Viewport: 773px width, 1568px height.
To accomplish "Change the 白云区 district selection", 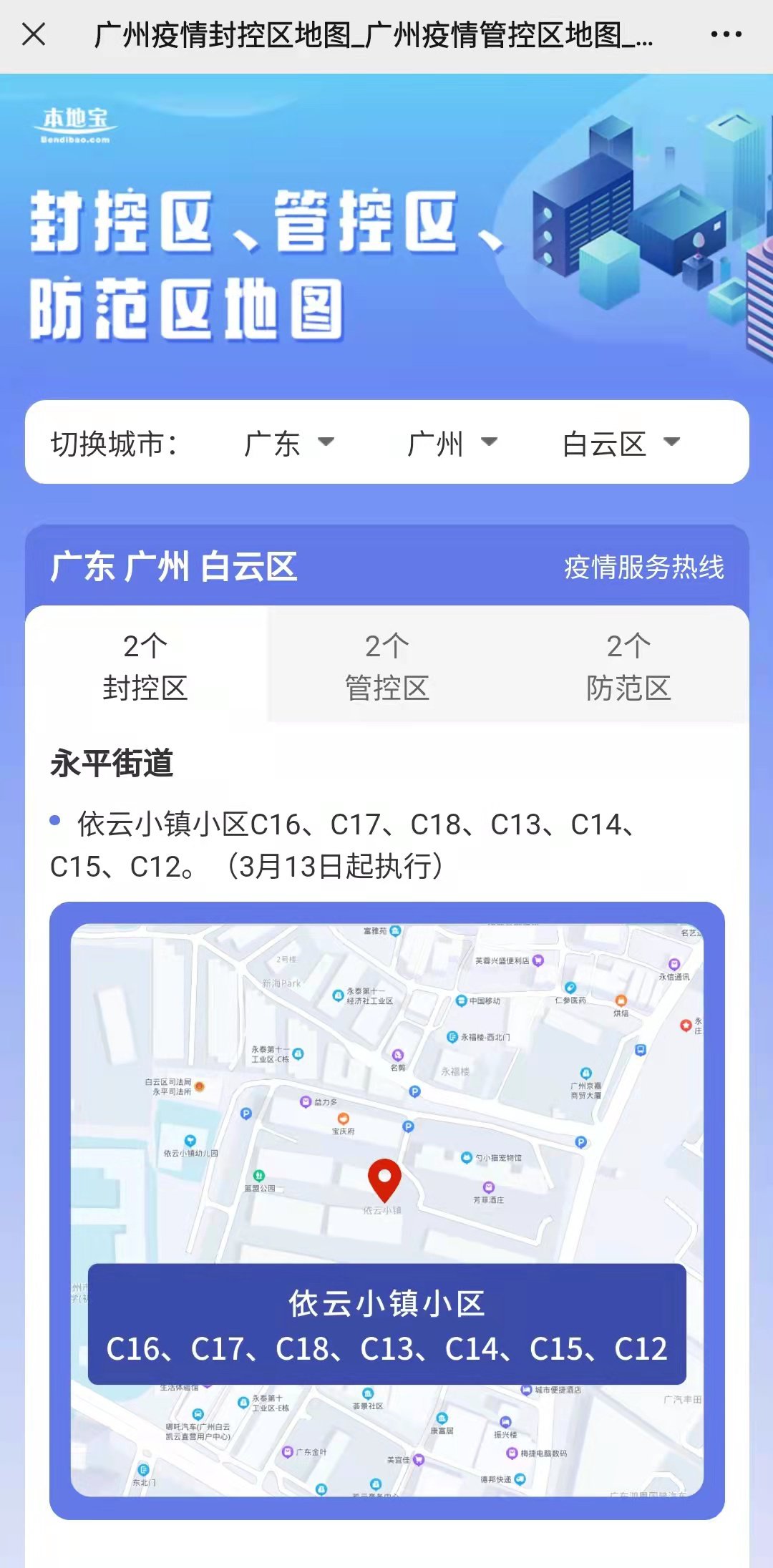I will point(621,443).
